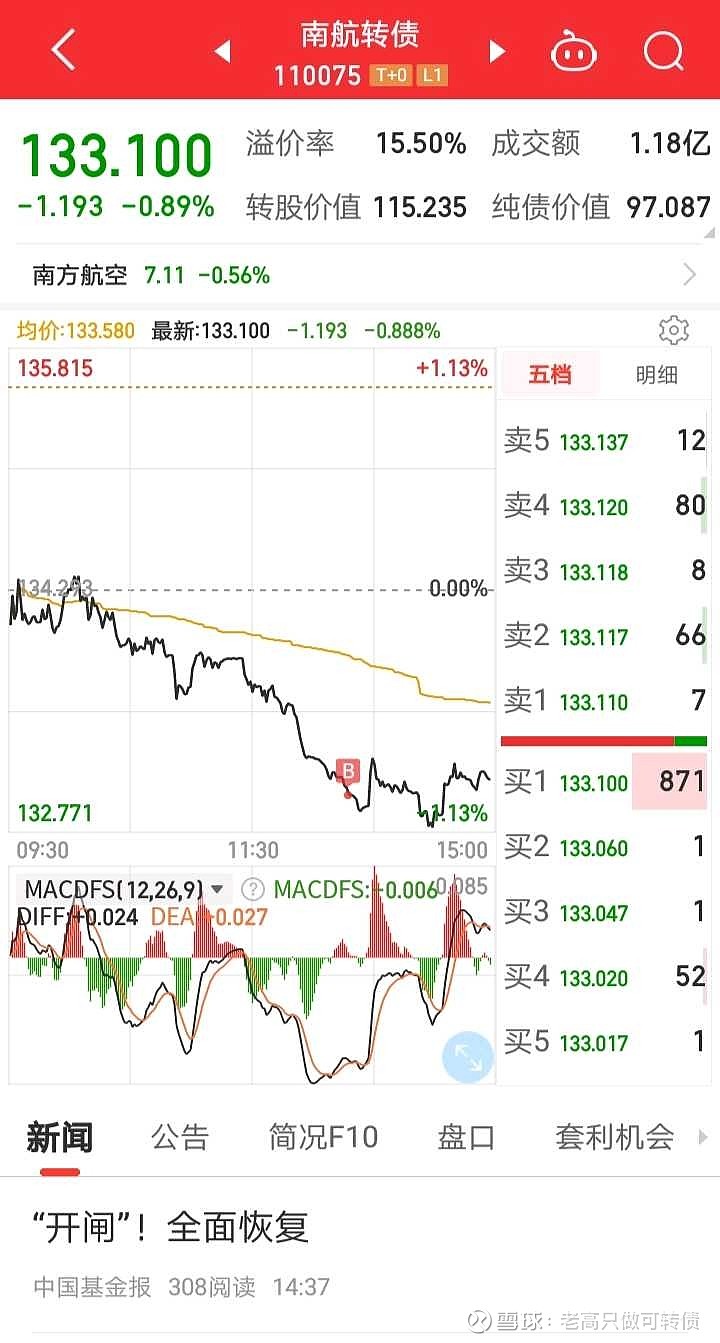720x1343 pixels.
Task: Show MACDFS help question mark
Action: 253,890
